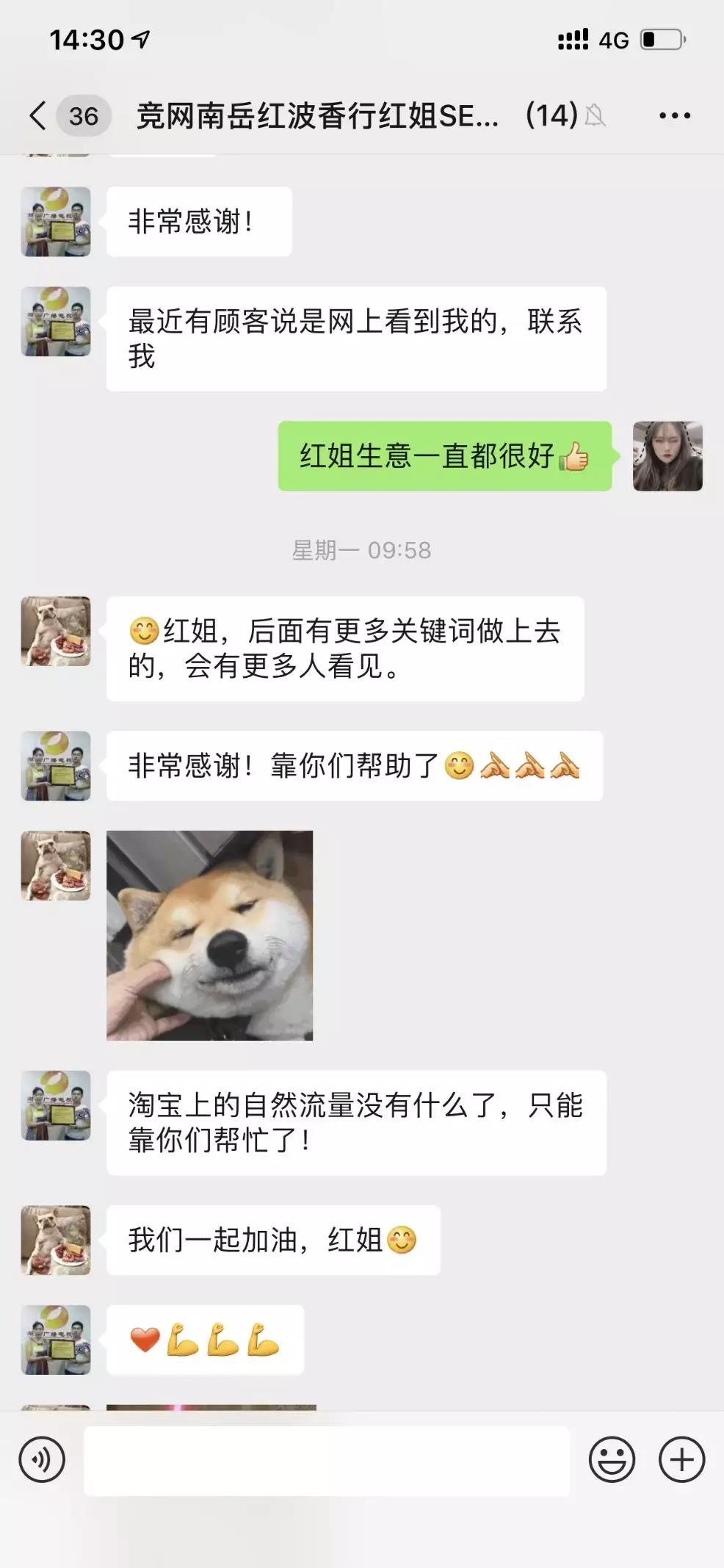
Task: Tap the message text field
Action: (x=327, y=1460)
